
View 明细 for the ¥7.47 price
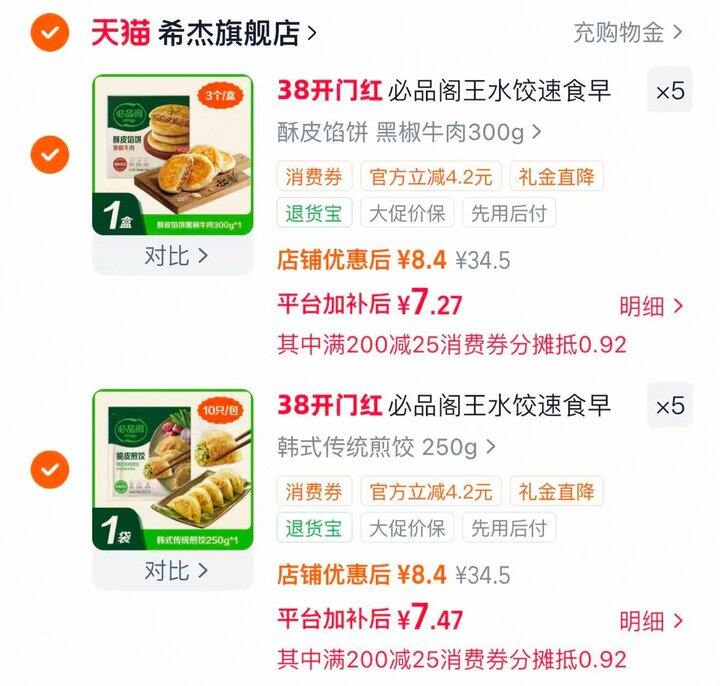coord(651,621)
